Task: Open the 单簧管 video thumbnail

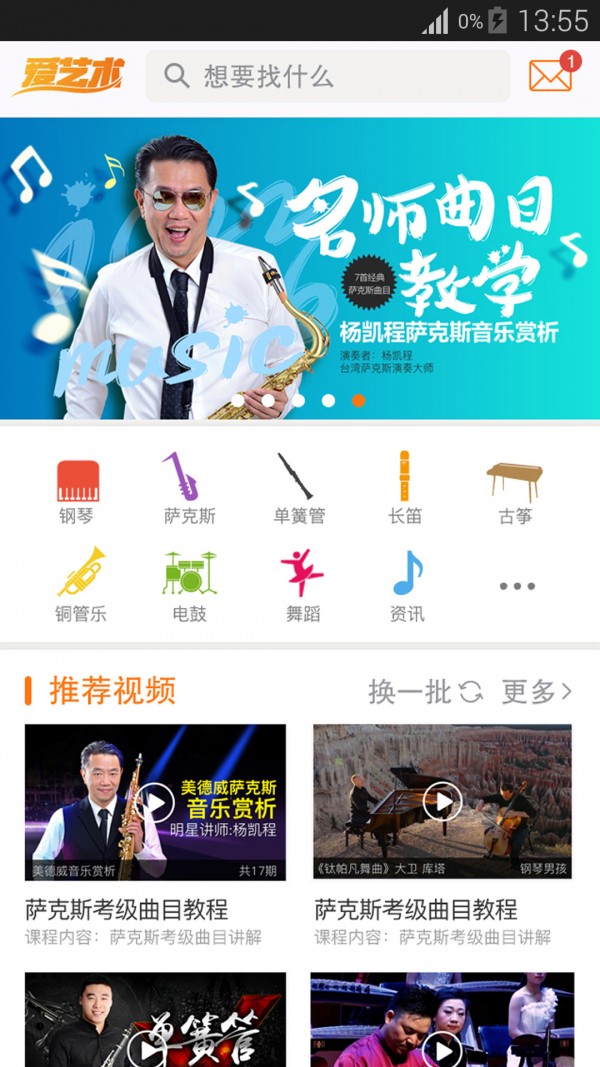Action: coord(155,1019)
